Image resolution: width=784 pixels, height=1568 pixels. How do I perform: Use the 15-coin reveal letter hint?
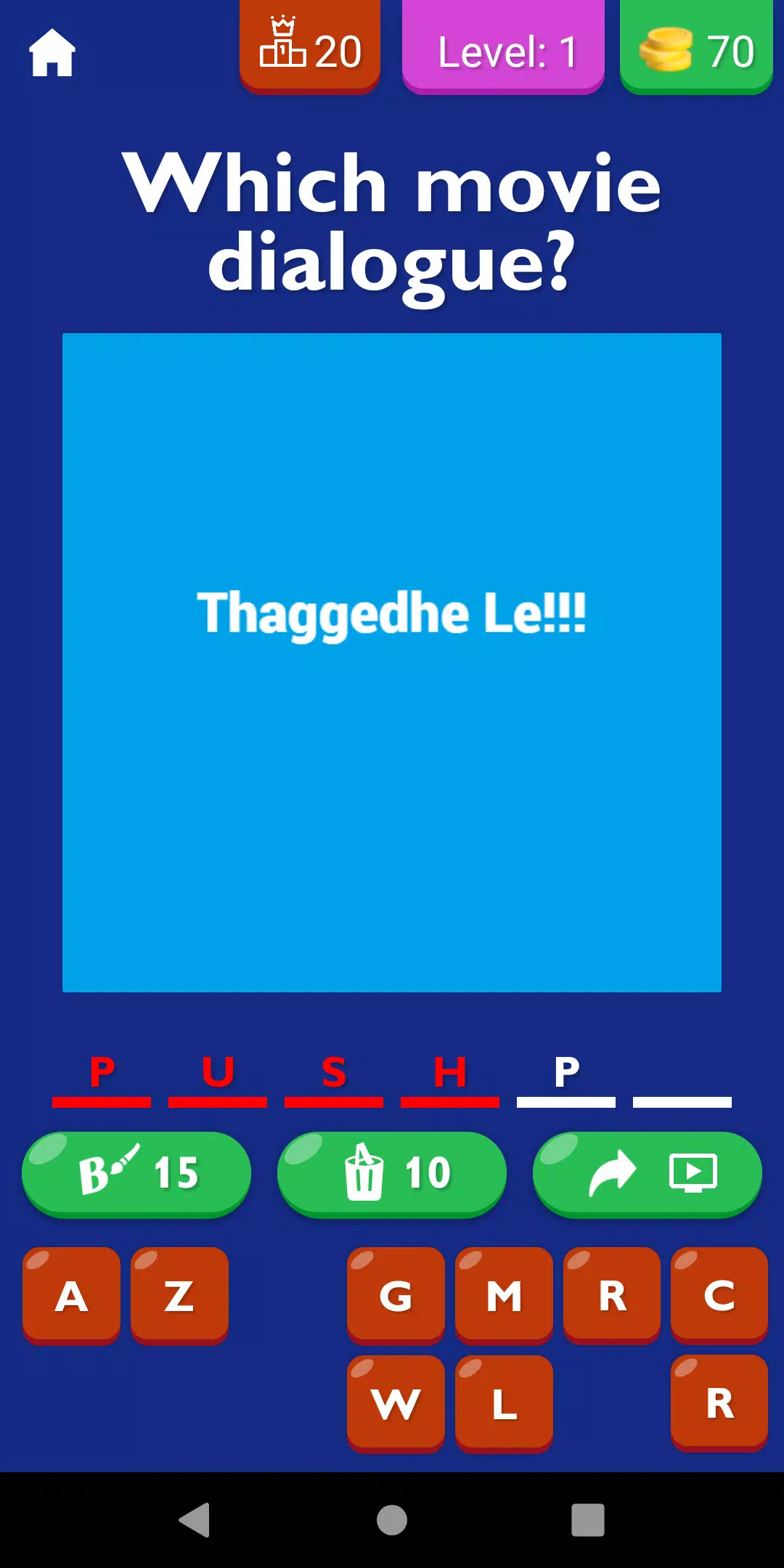(136, 1172)
